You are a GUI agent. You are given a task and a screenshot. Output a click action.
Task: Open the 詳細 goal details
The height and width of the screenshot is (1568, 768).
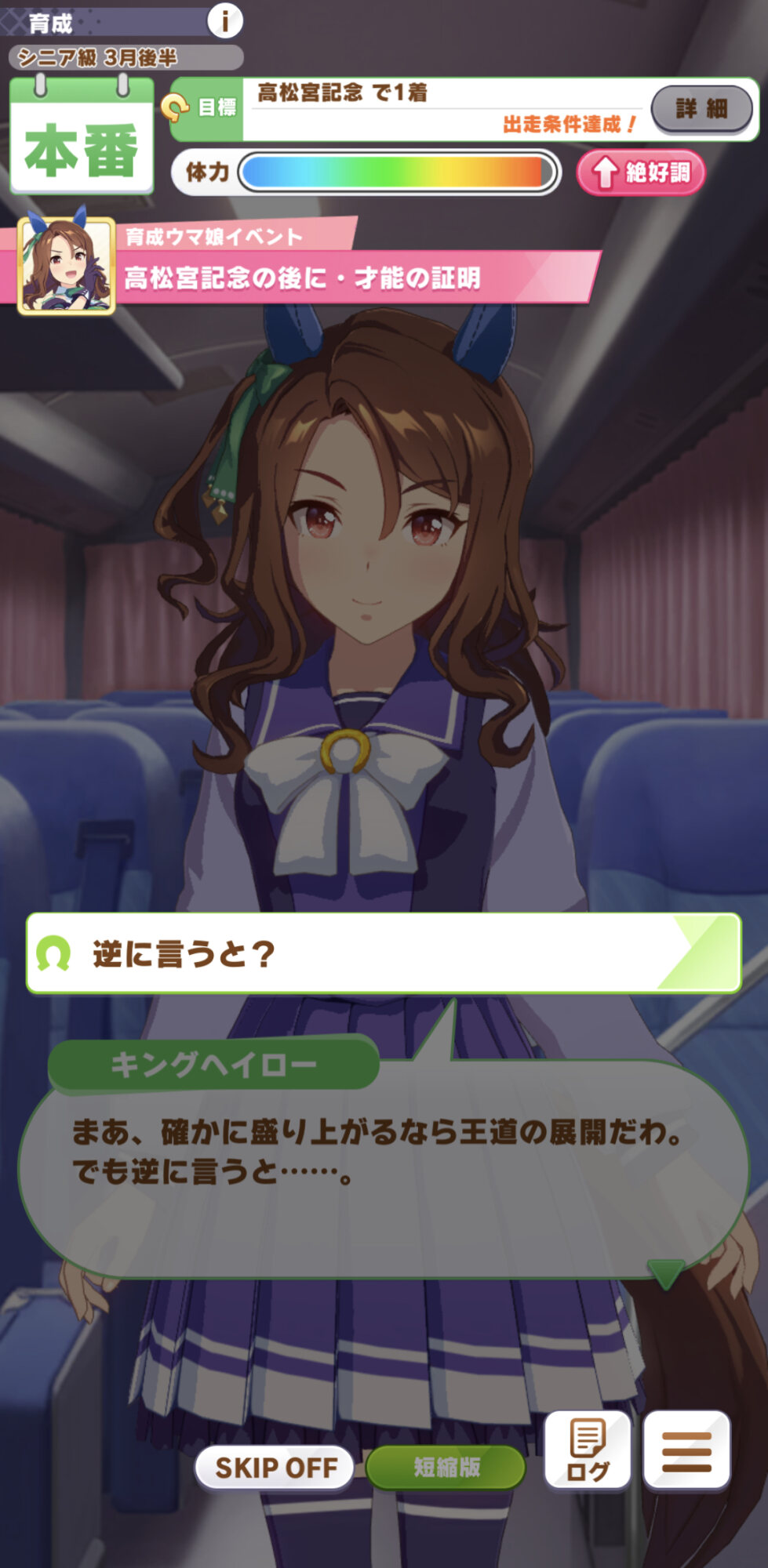coord(701,109)
